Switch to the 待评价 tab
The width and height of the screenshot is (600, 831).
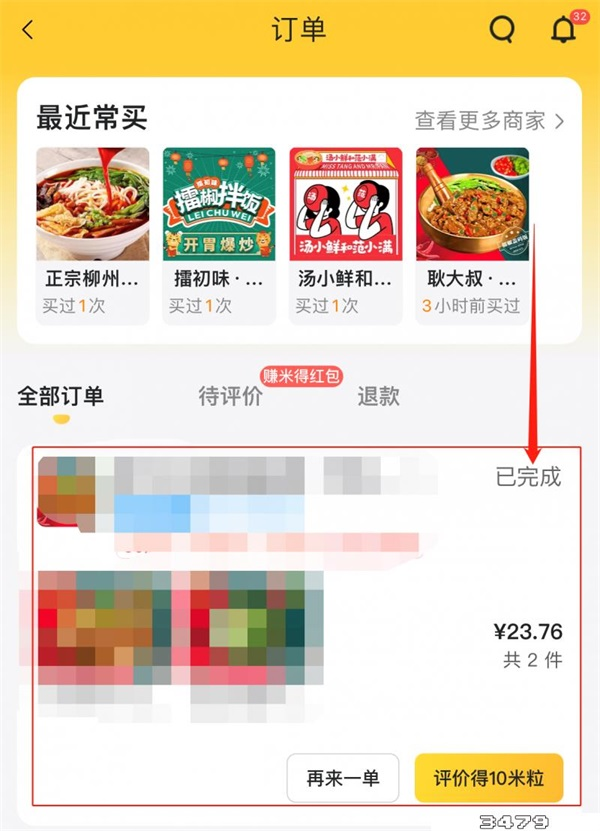pos(231,396)
